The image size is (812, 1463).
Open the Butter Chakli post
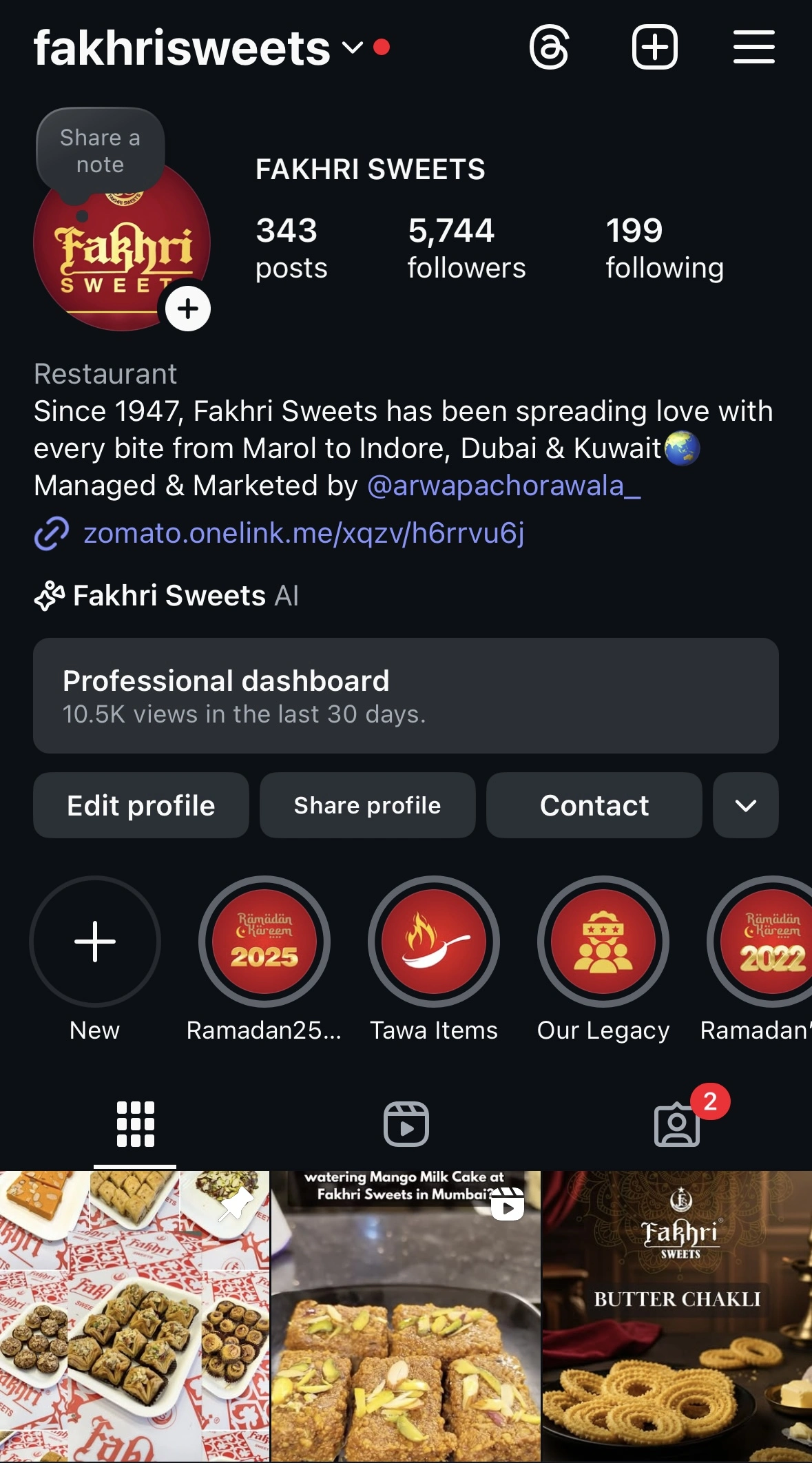(676, 1316)
